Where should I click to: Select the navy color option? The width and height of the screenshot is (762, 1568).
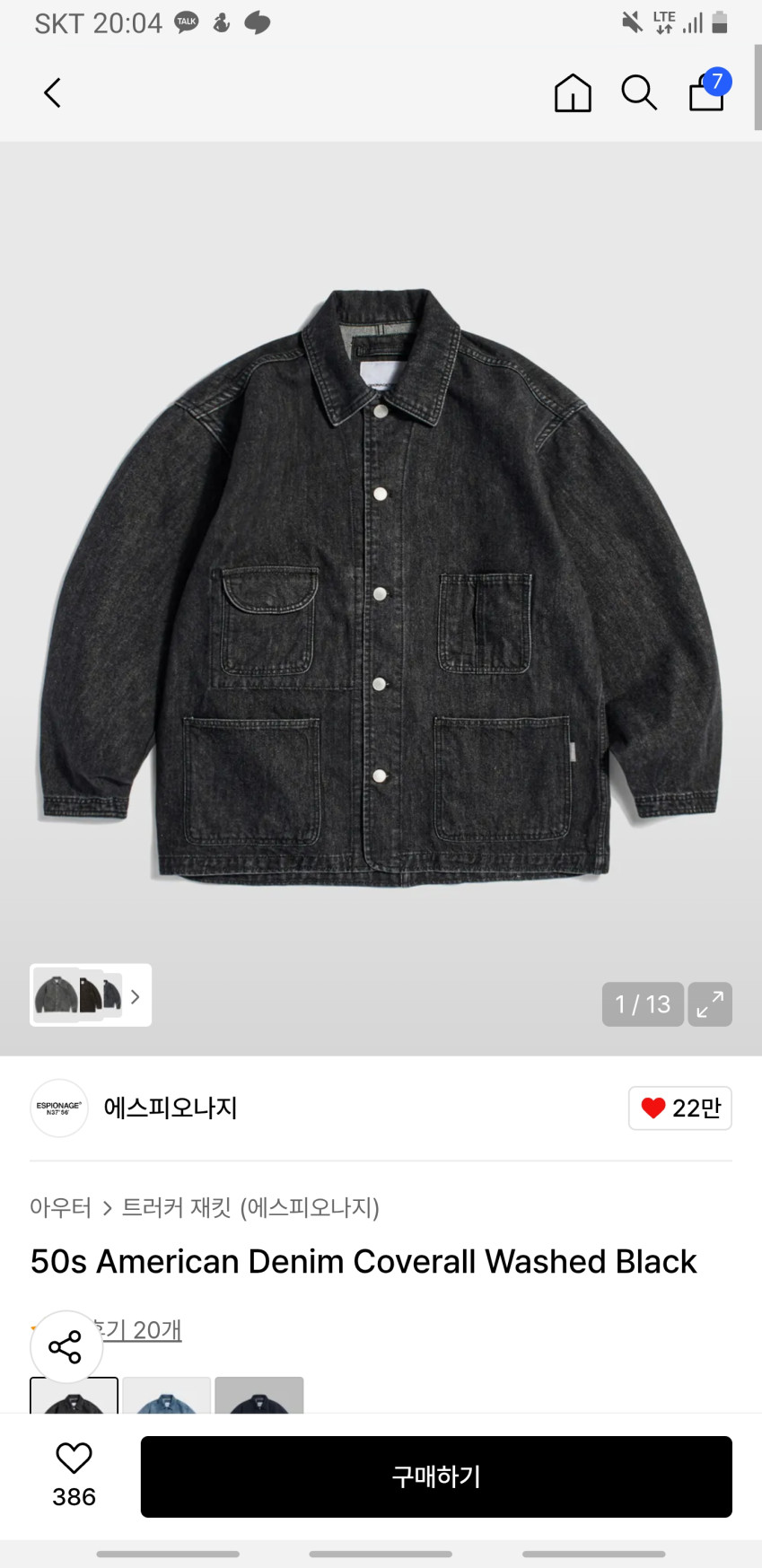(259, 1396)
